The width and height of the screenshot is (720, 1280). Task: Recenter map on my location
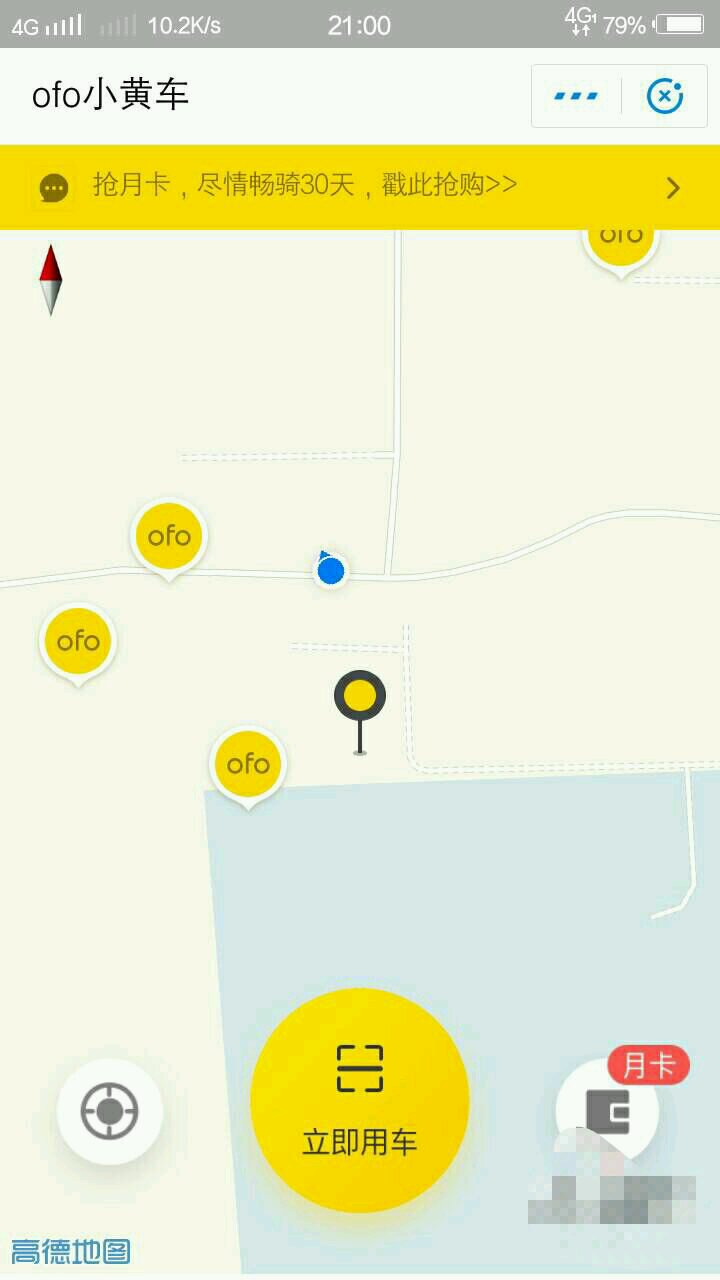click(109, 1111)
